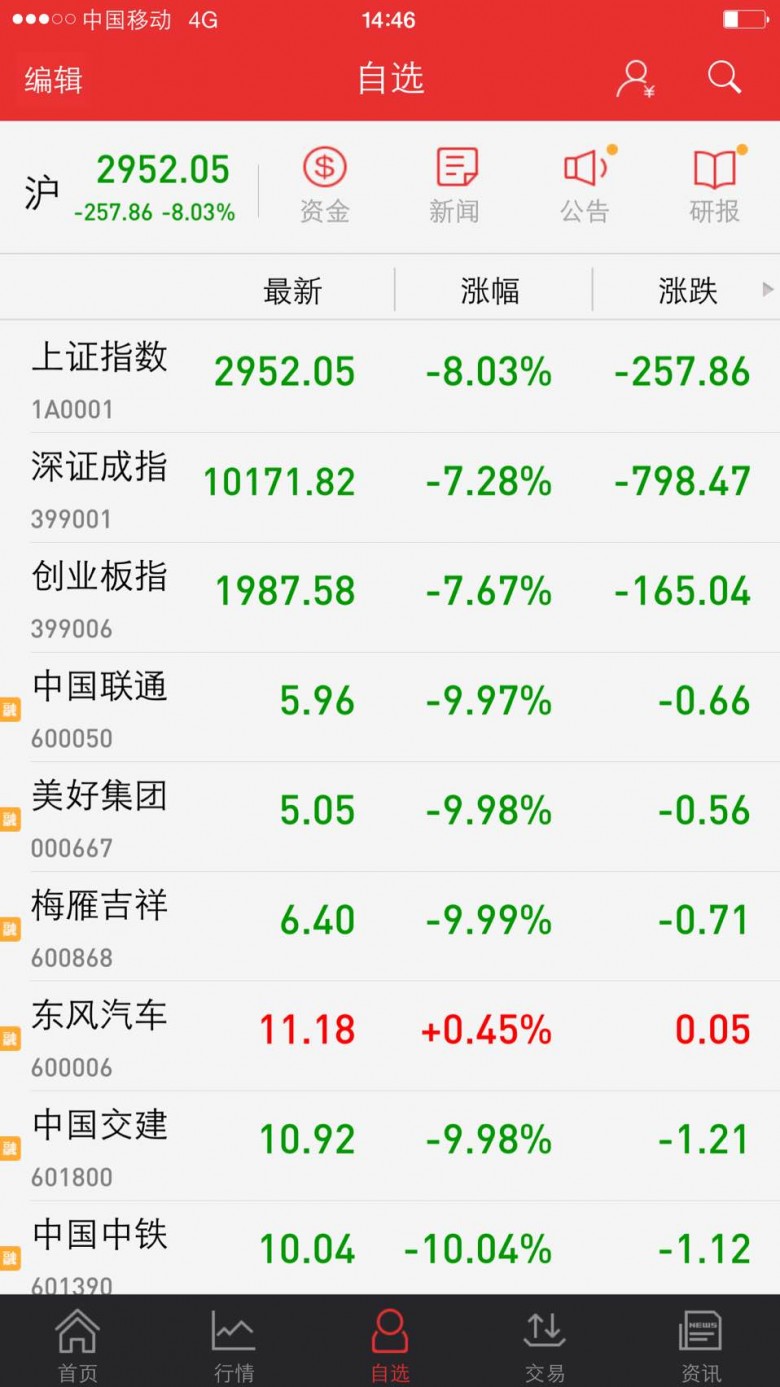Select 东风汽车 stock row

[x=390, y=1036]
